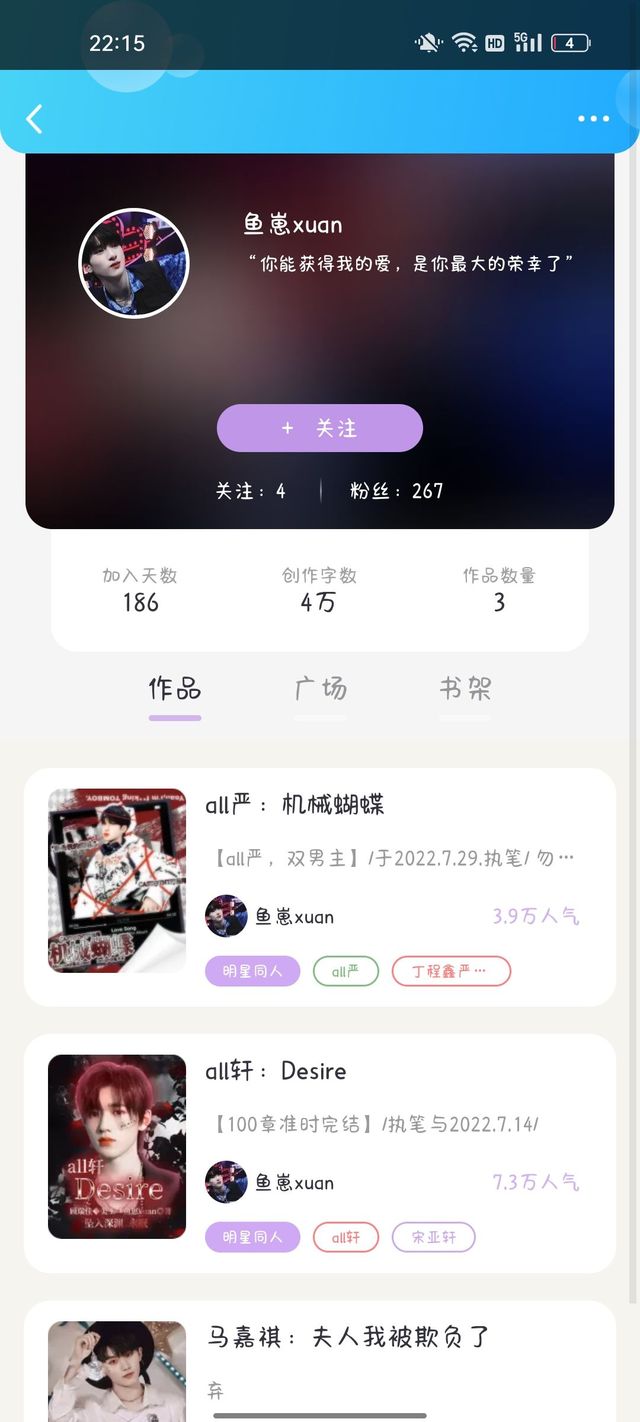Screen dimensions: 640x1422
Task: Open the all严：机械蝴蝶 story card
Action: click(390, 806)
